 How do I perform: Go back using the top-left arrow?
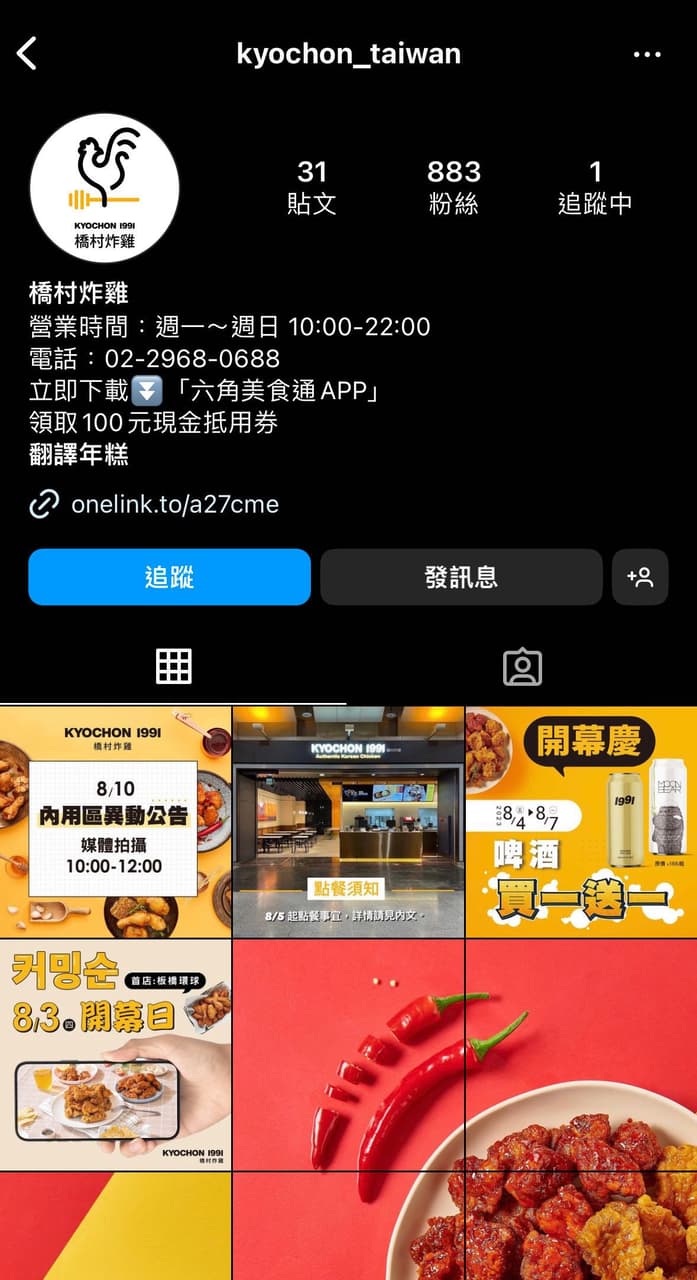pyautogui.click(x=27, y=53)
